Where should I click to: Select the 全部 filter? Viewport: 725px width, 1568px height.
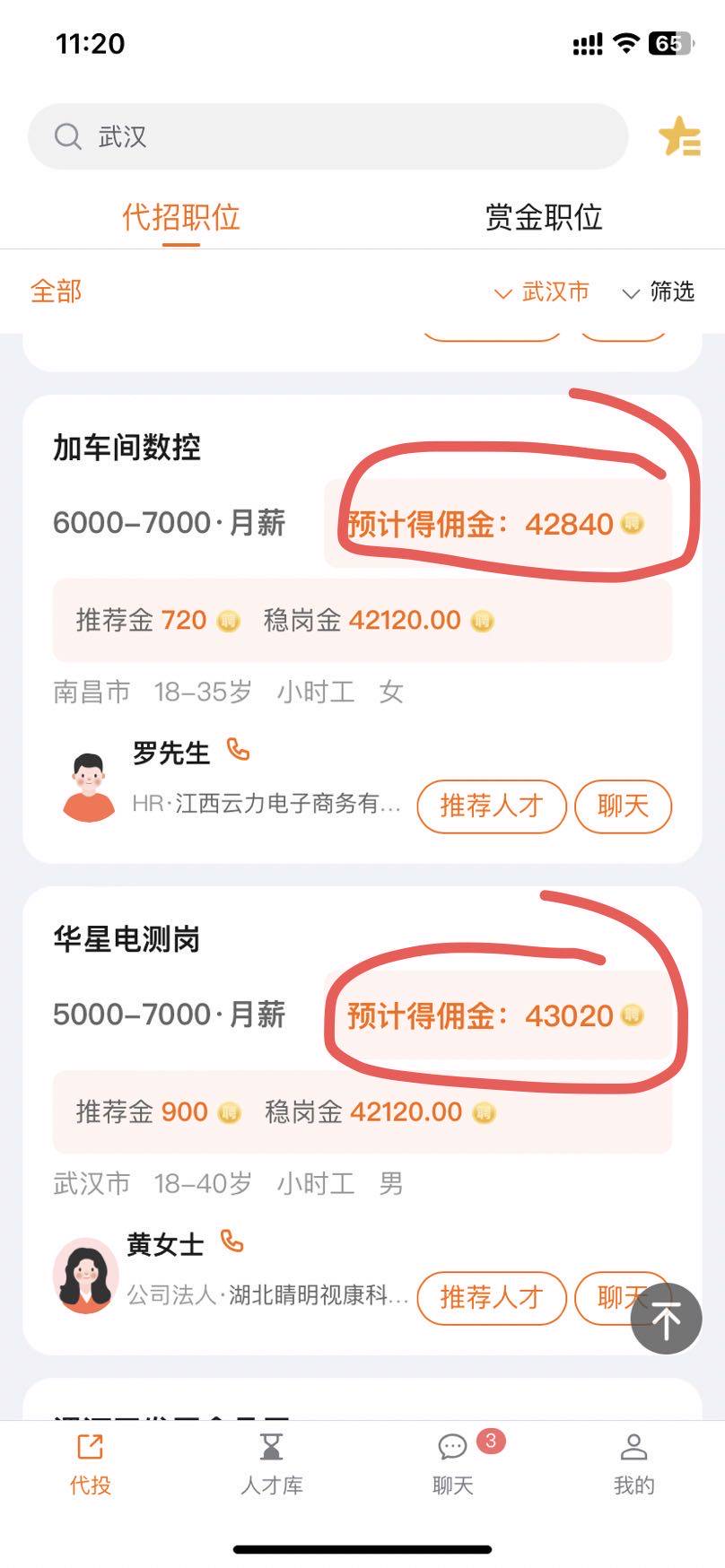click(x=56, y=292)
